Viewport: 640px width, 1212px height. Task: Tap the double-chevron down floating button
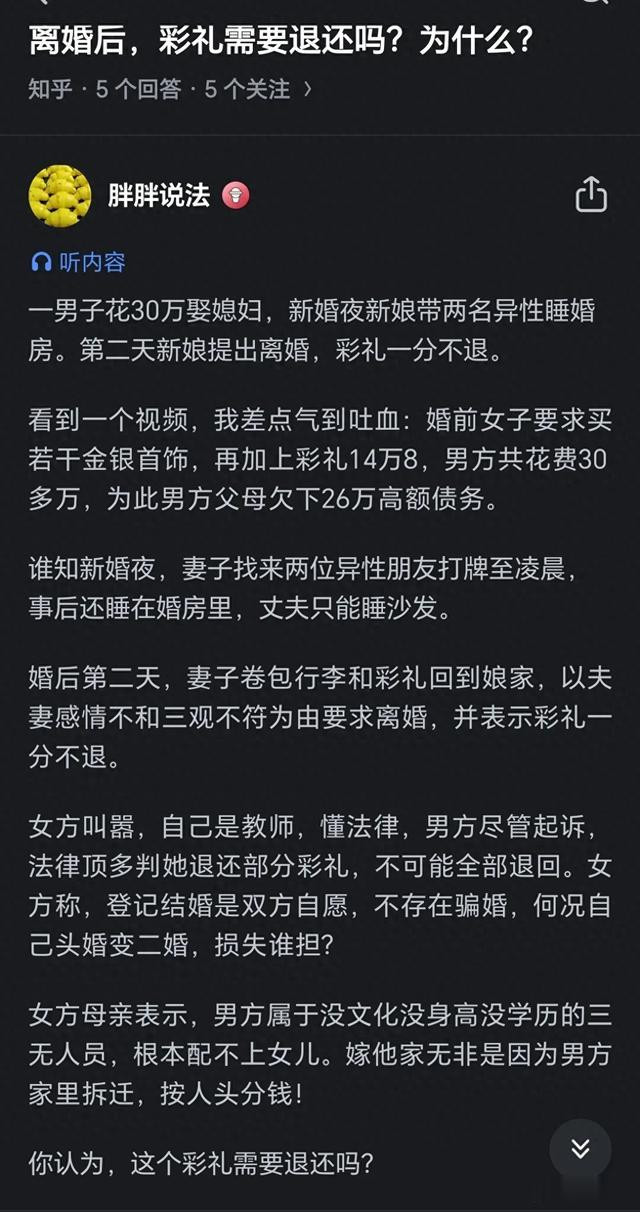click(x=580, y=1149)
